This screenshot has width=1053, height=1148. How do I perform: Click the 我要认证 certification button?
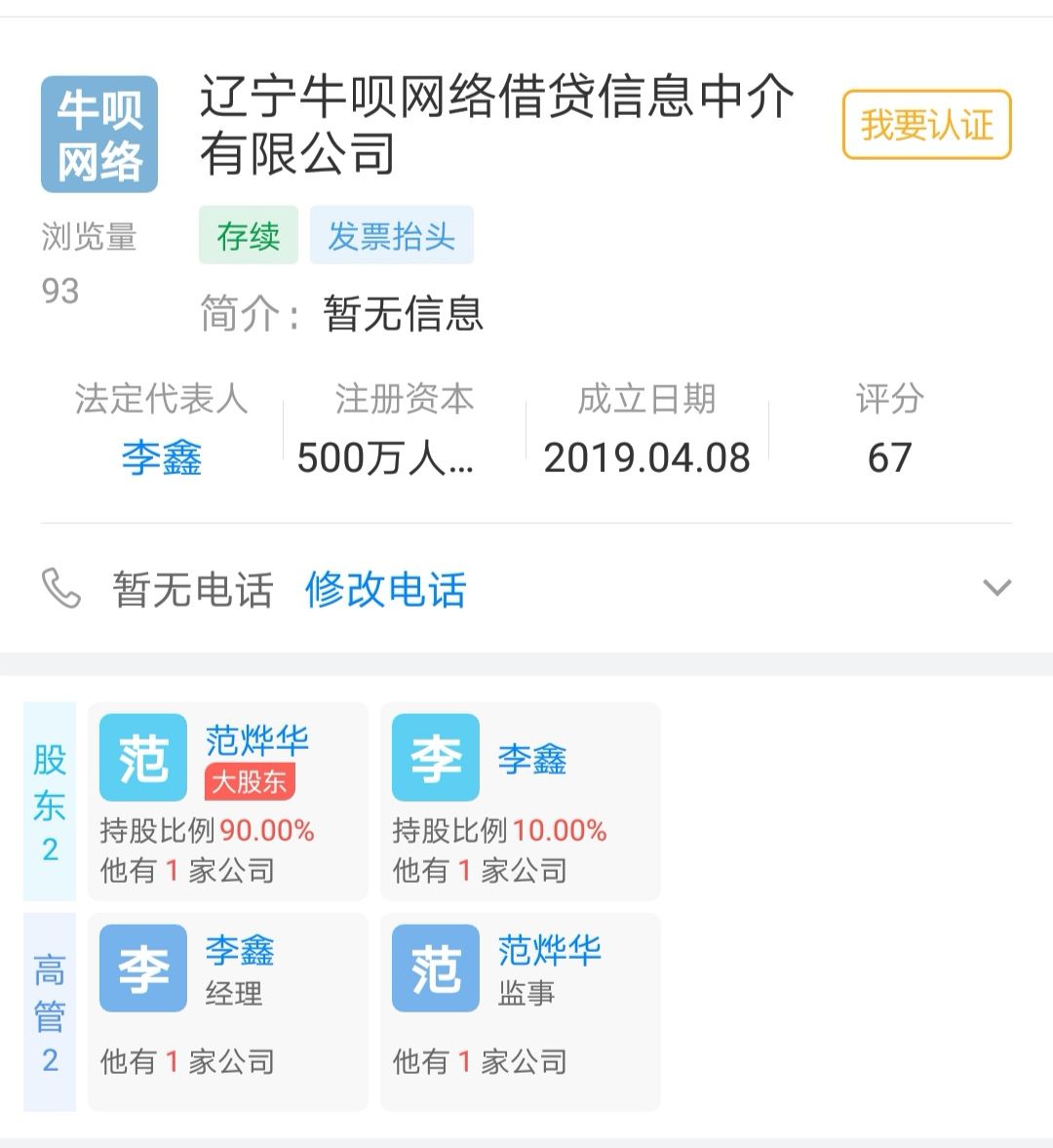coord(924,124)
